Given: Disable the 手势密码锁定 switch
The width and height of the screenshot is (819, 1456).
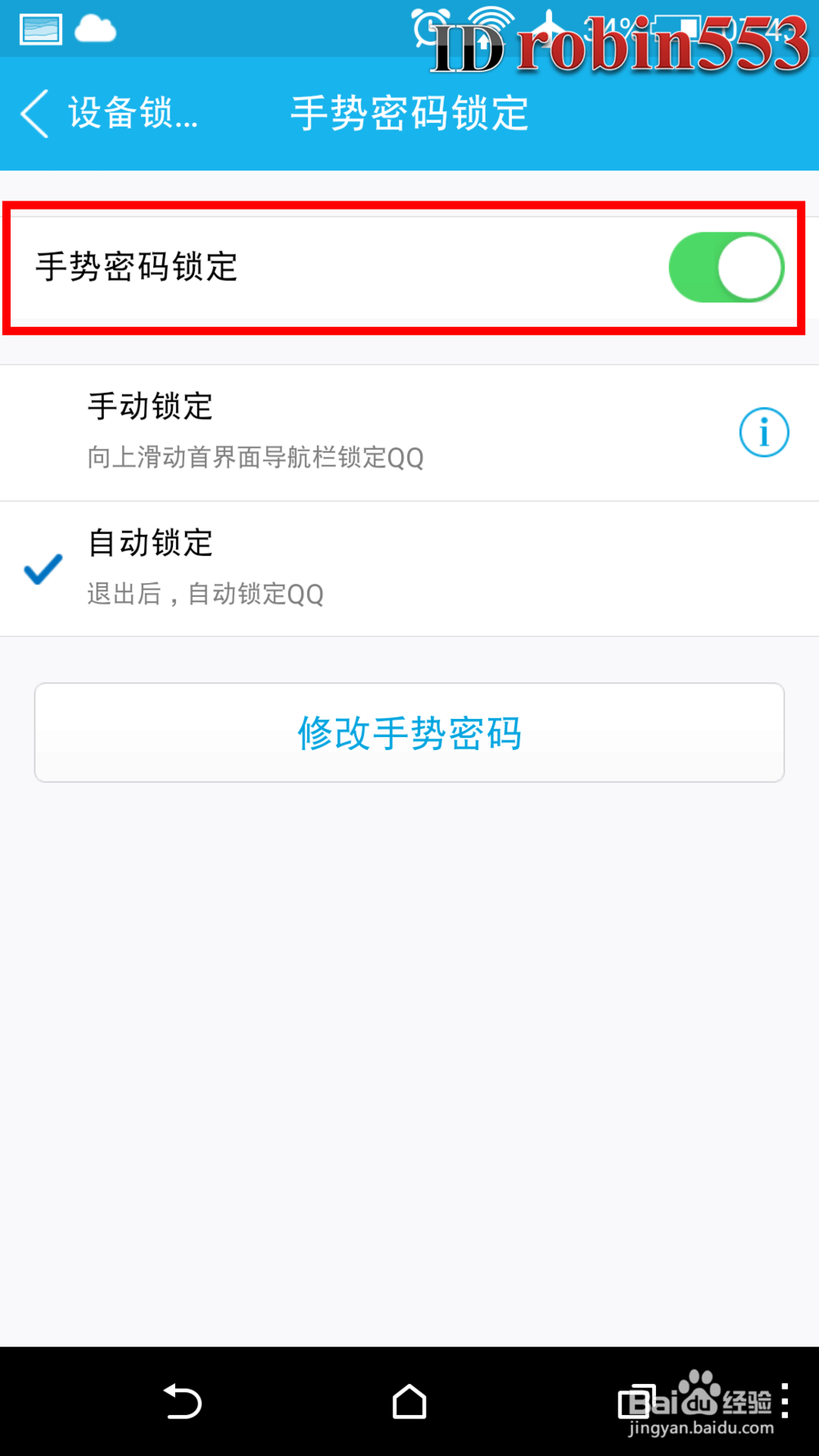Looking at the screenshot, I should click(x=726, y=267).
